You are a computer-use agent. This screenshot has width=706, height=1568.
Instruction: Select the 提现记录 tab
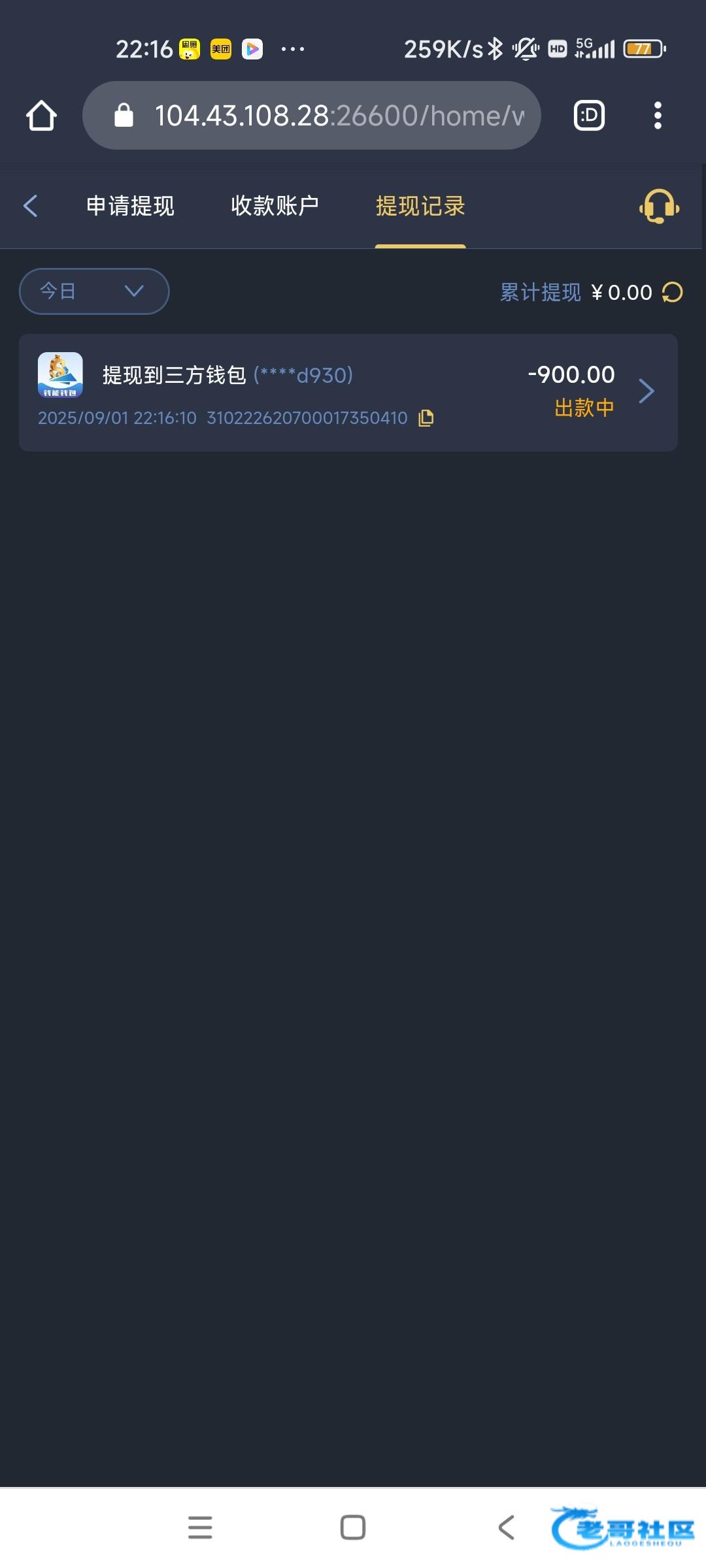pos(420,206)
